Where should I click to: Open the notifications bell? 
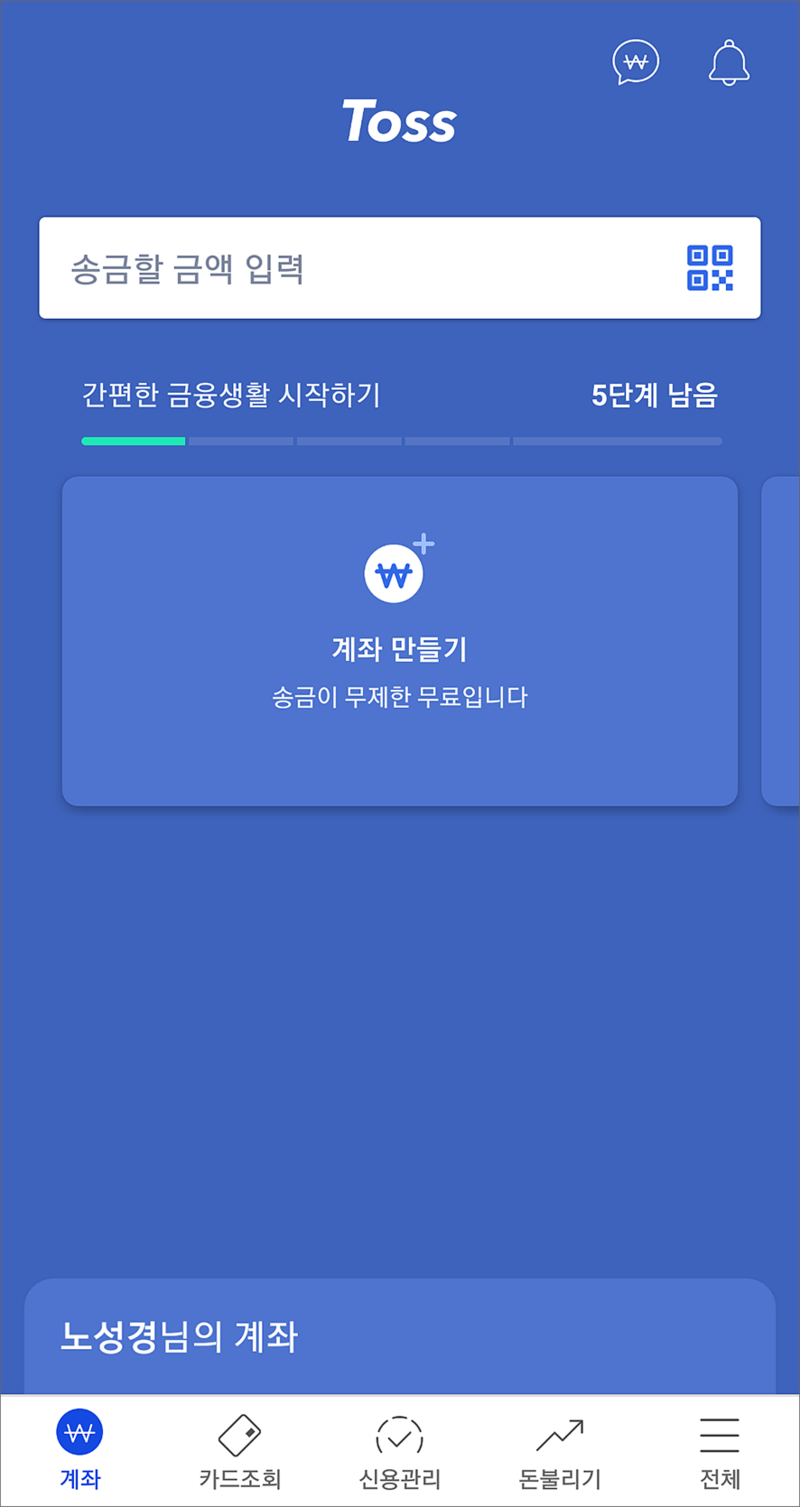point(729,62)
